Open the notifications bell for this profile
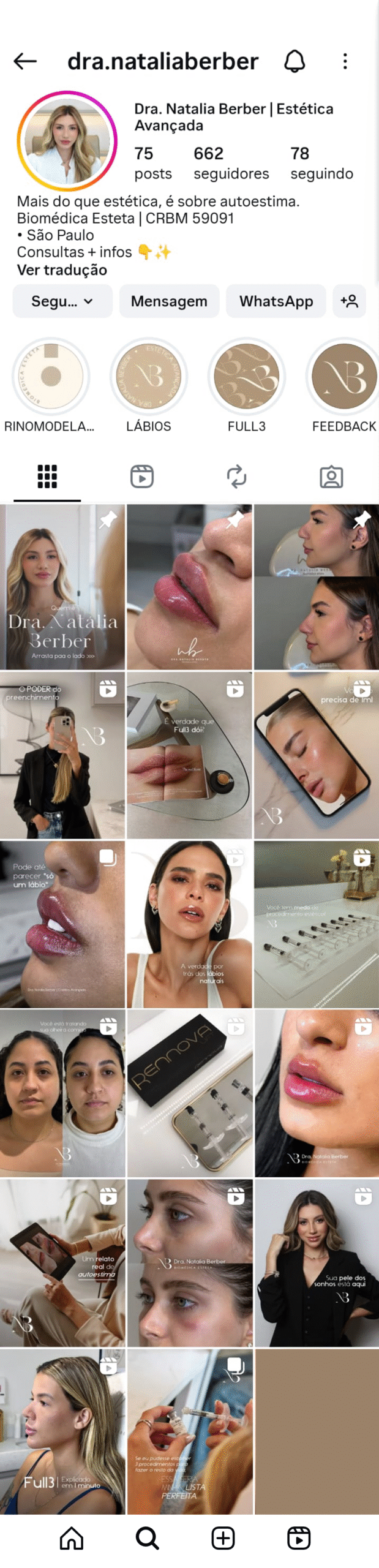The image size is (379, 1568). 295,61
